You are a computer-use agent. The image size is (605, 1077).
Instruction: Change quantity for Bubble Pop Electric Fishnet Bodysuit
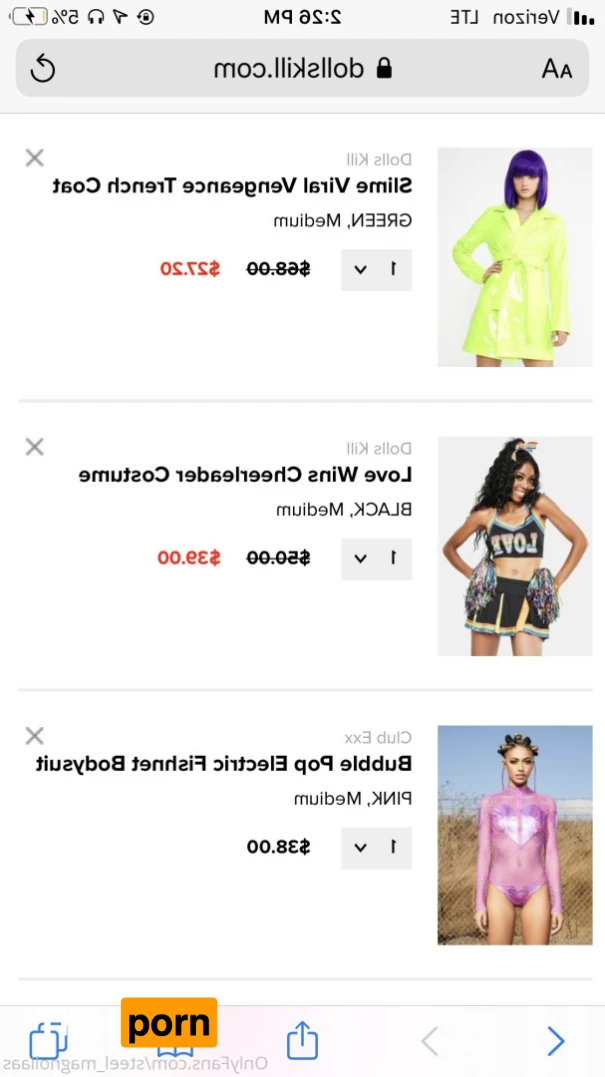pyautogui.click(x=376, y=847)
